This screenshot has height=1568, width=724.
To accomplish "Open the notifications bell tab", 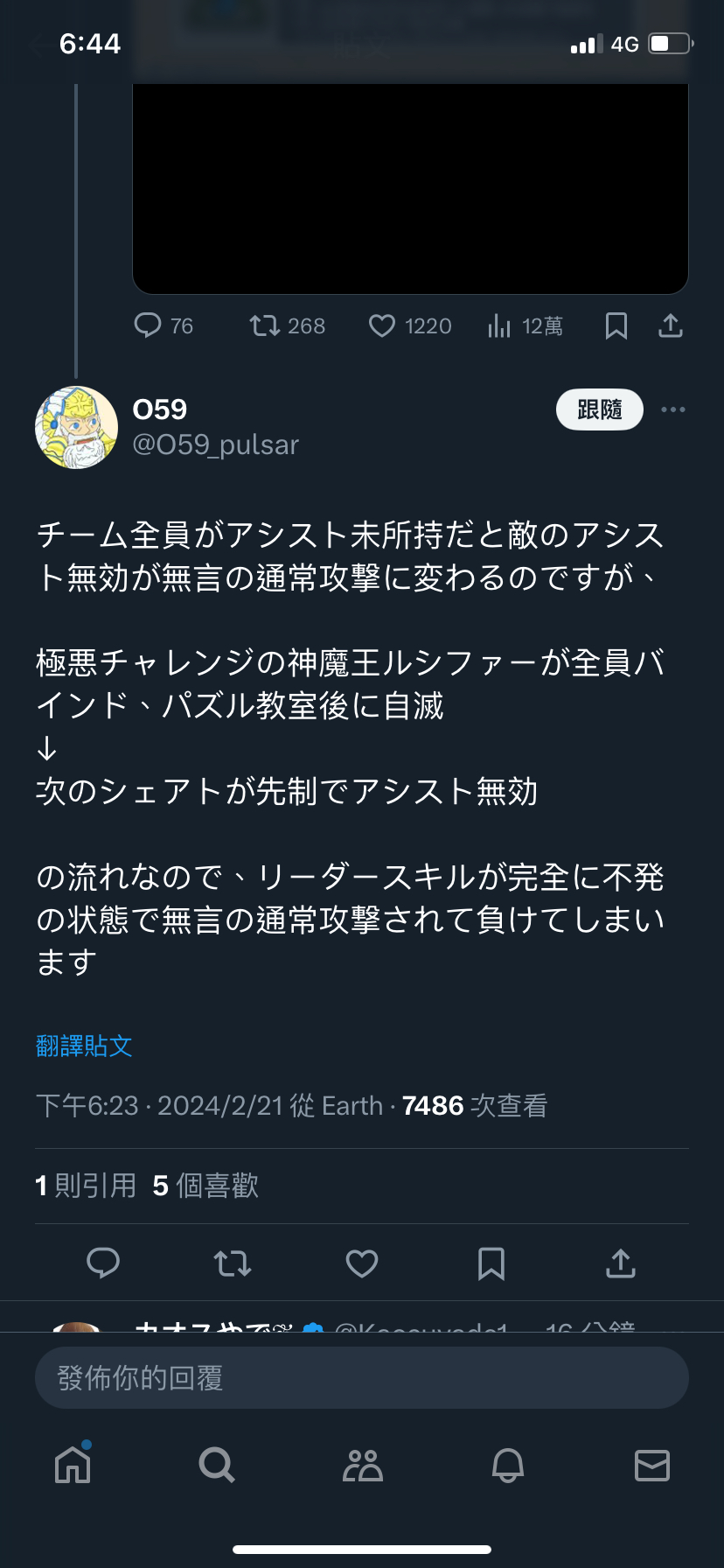I will coord(508,1464).
